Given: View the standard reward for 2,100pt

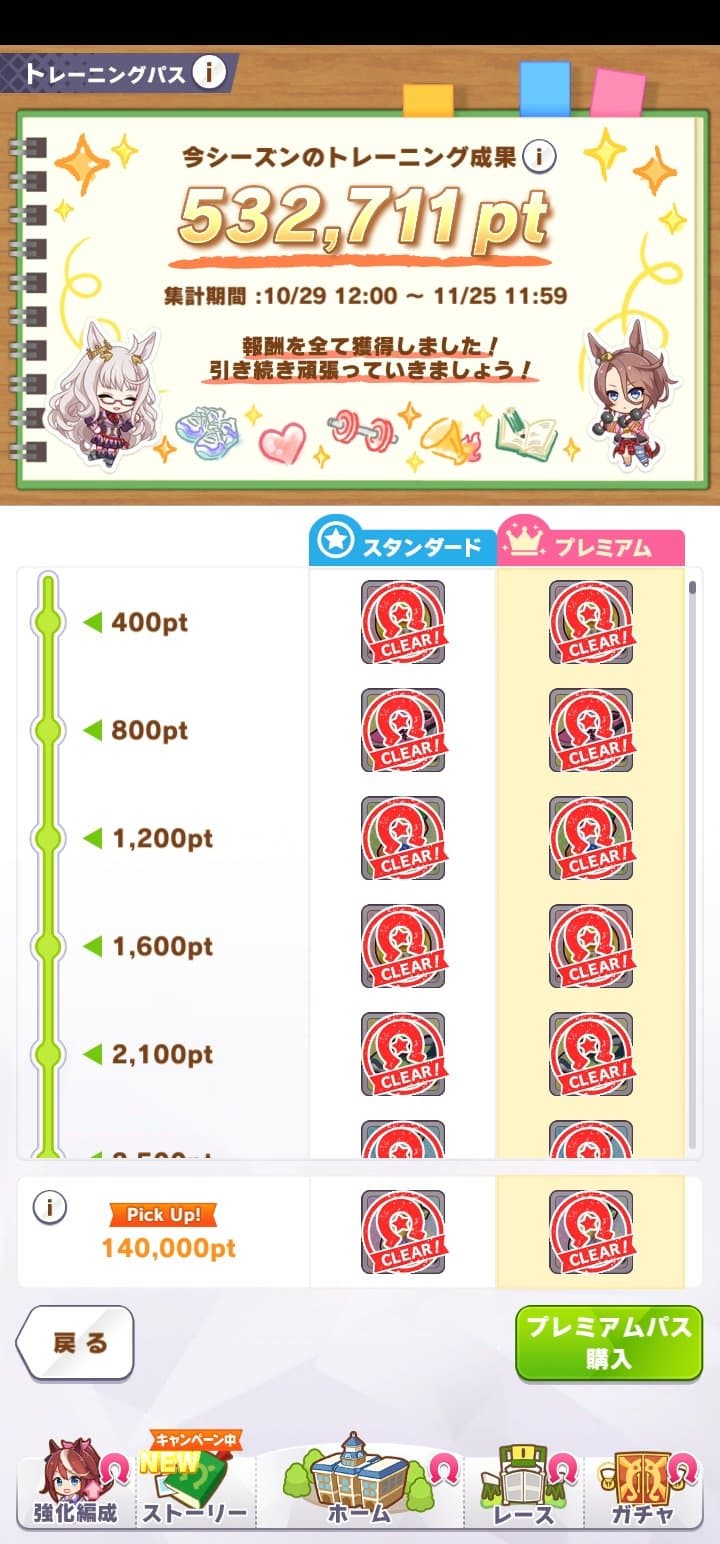Looking at the screenshot, I should [x=403, y=1054].
